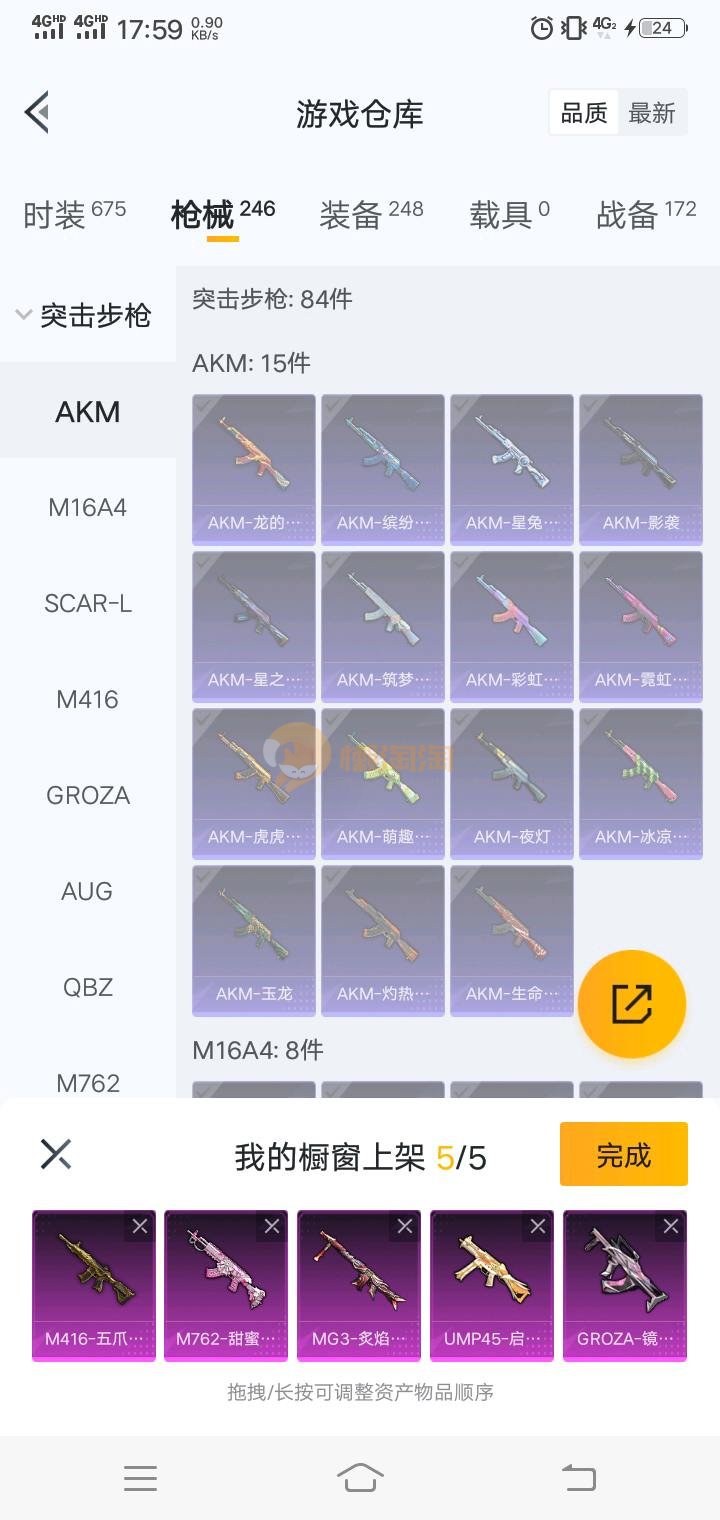The height and width of the screenshot is (1520, 720).
Task: Remove M416 skin from showcase
Action: tap(140, 1226)
